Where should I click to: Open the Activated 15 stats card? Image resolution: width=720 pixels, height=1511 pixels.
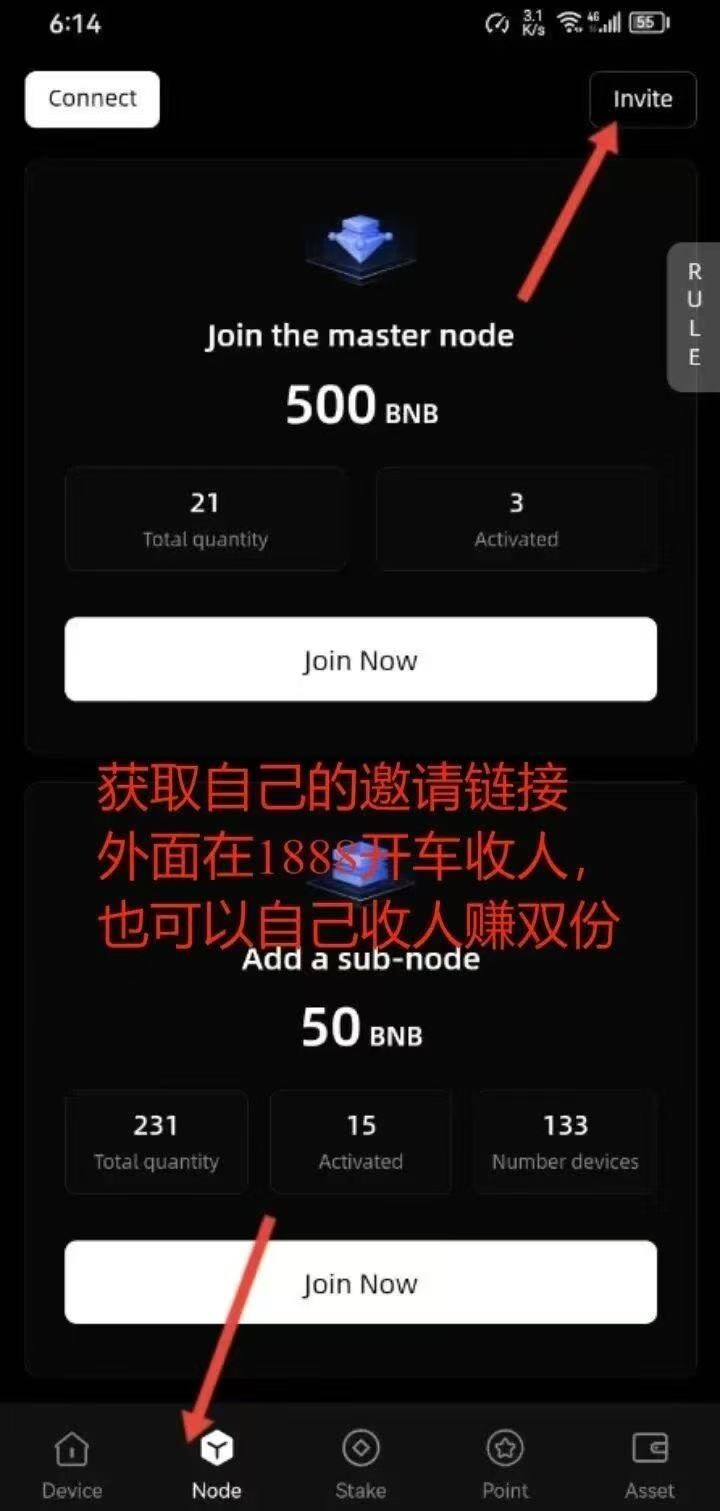click(x=360, y=1141)
